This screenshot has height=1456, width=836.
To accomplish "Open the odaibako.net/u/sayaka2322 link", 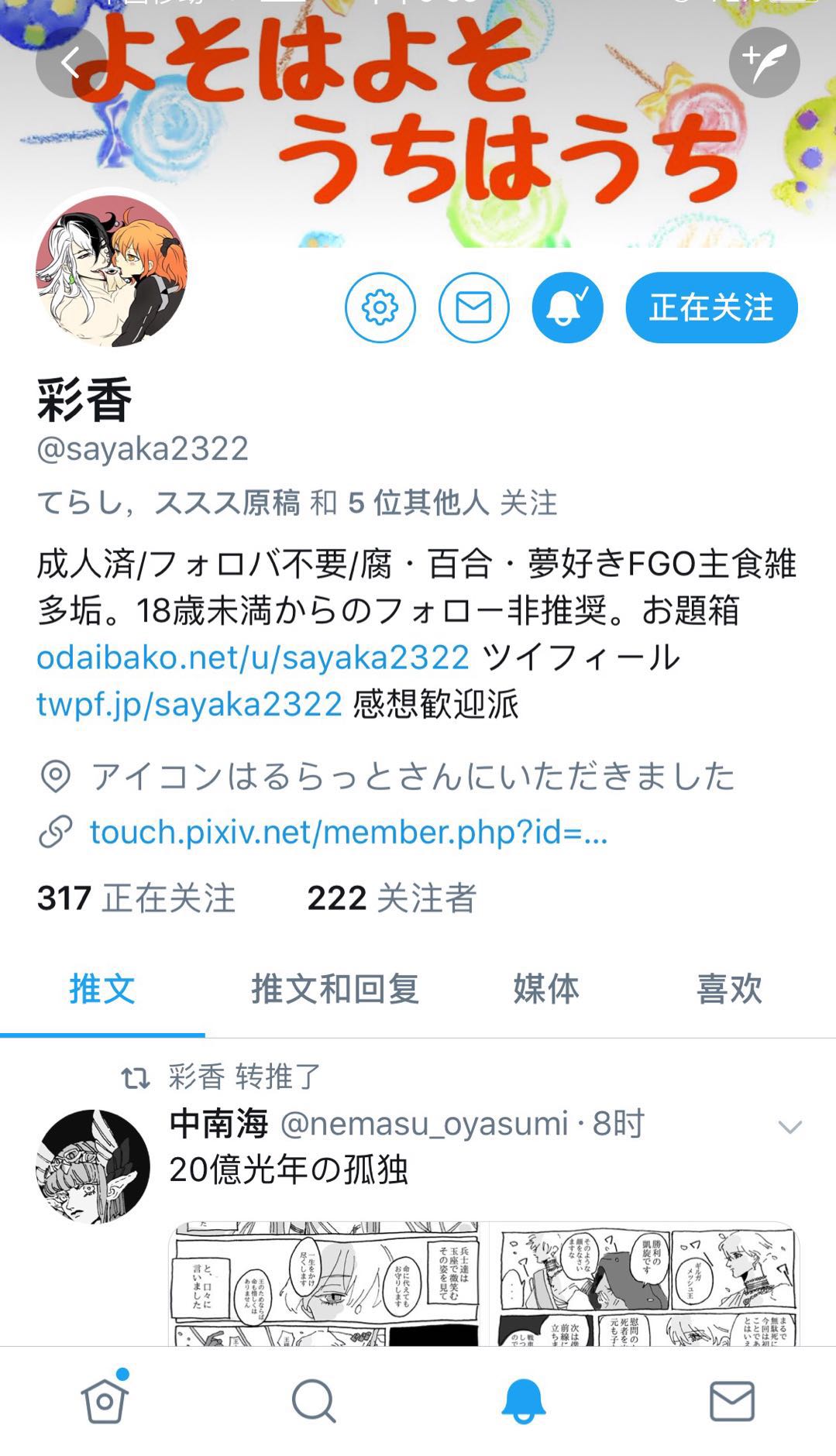I will tap(253, 657).
